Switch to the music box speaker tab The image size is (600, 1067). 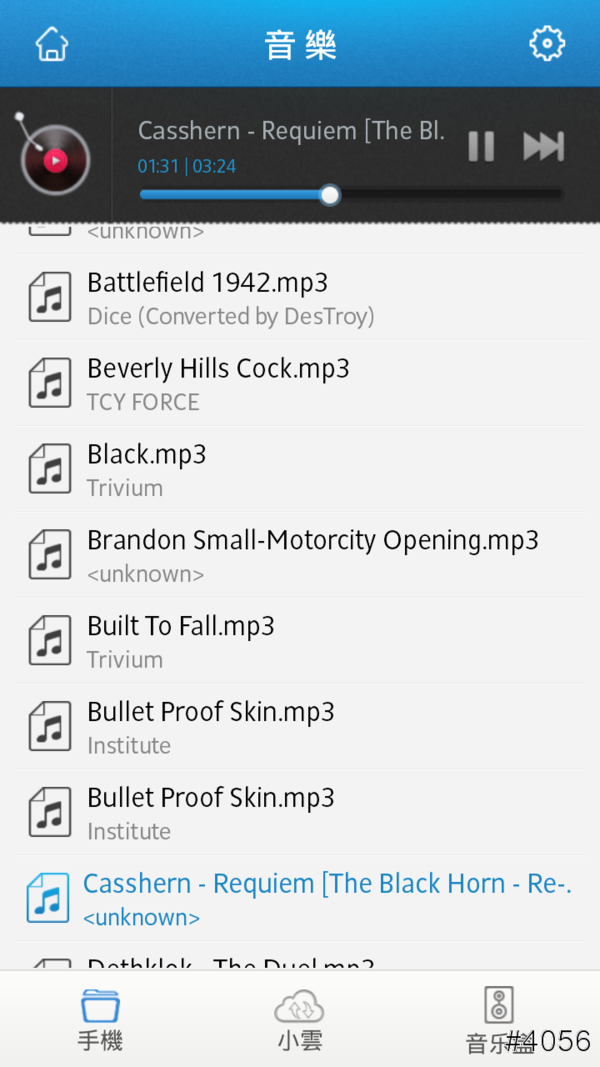coord(498,1019)
